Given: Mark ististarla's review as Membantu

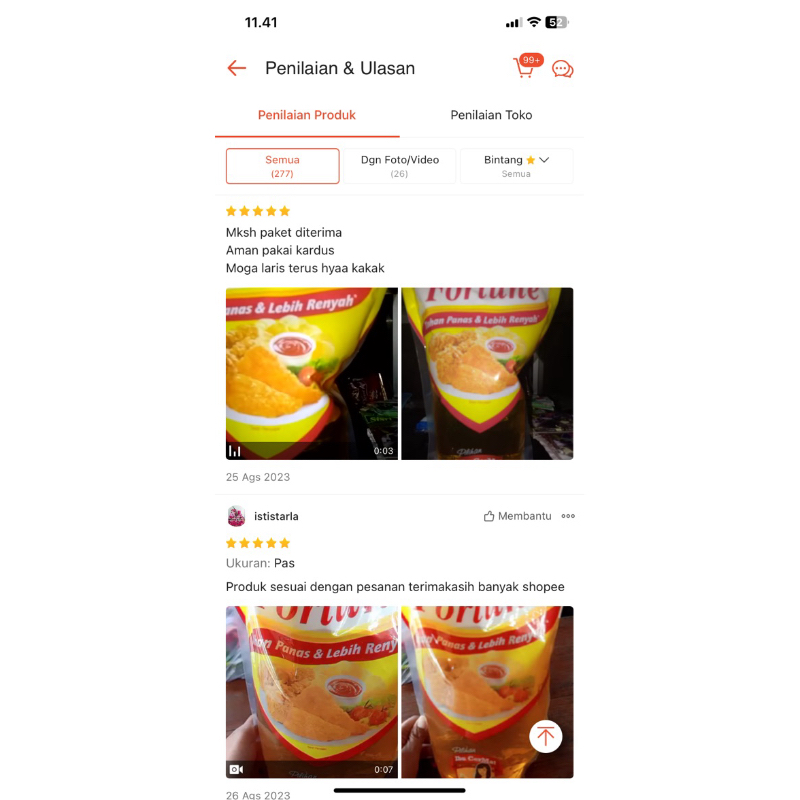Looking at the screenshot, I should pyautogui.click(x=517, y=517).
